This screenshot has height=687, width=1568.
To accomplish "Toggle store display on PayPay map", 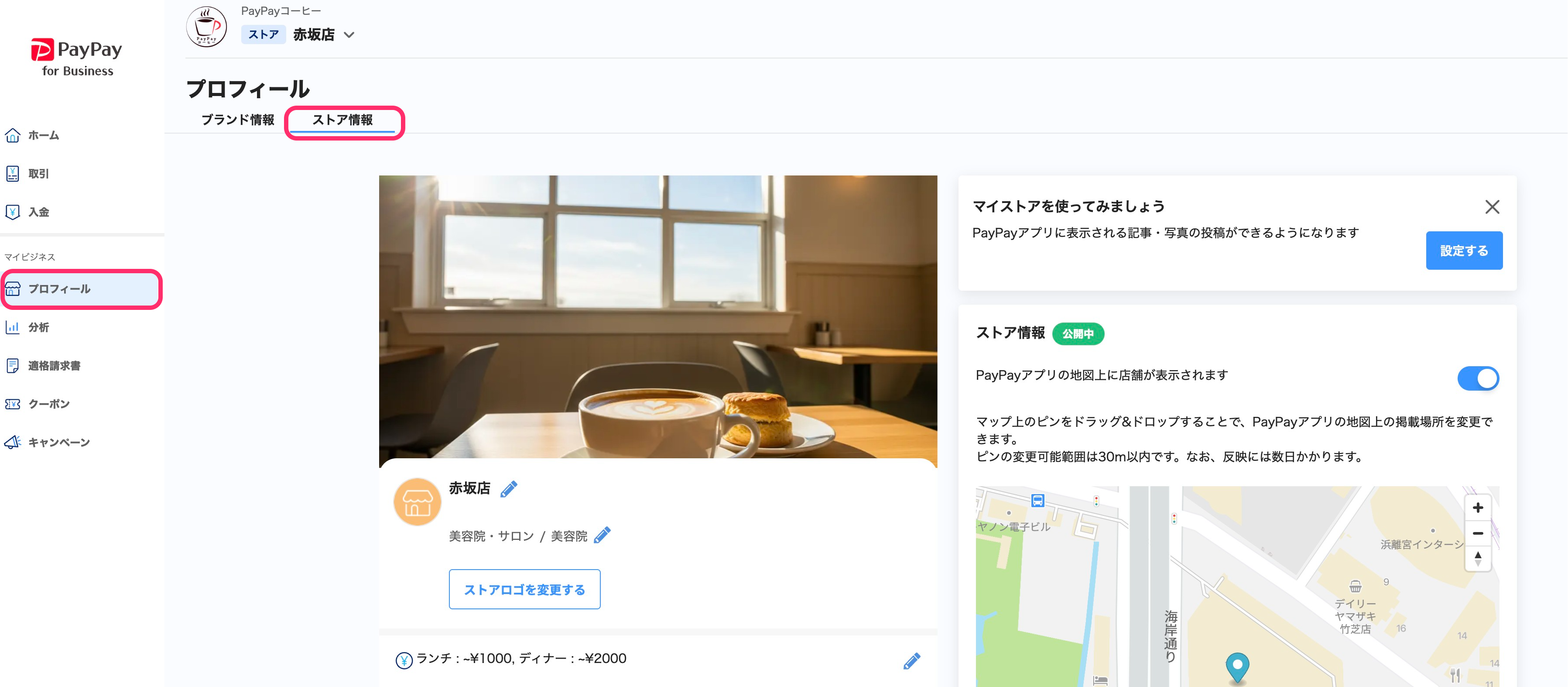I will (1477, 378).
